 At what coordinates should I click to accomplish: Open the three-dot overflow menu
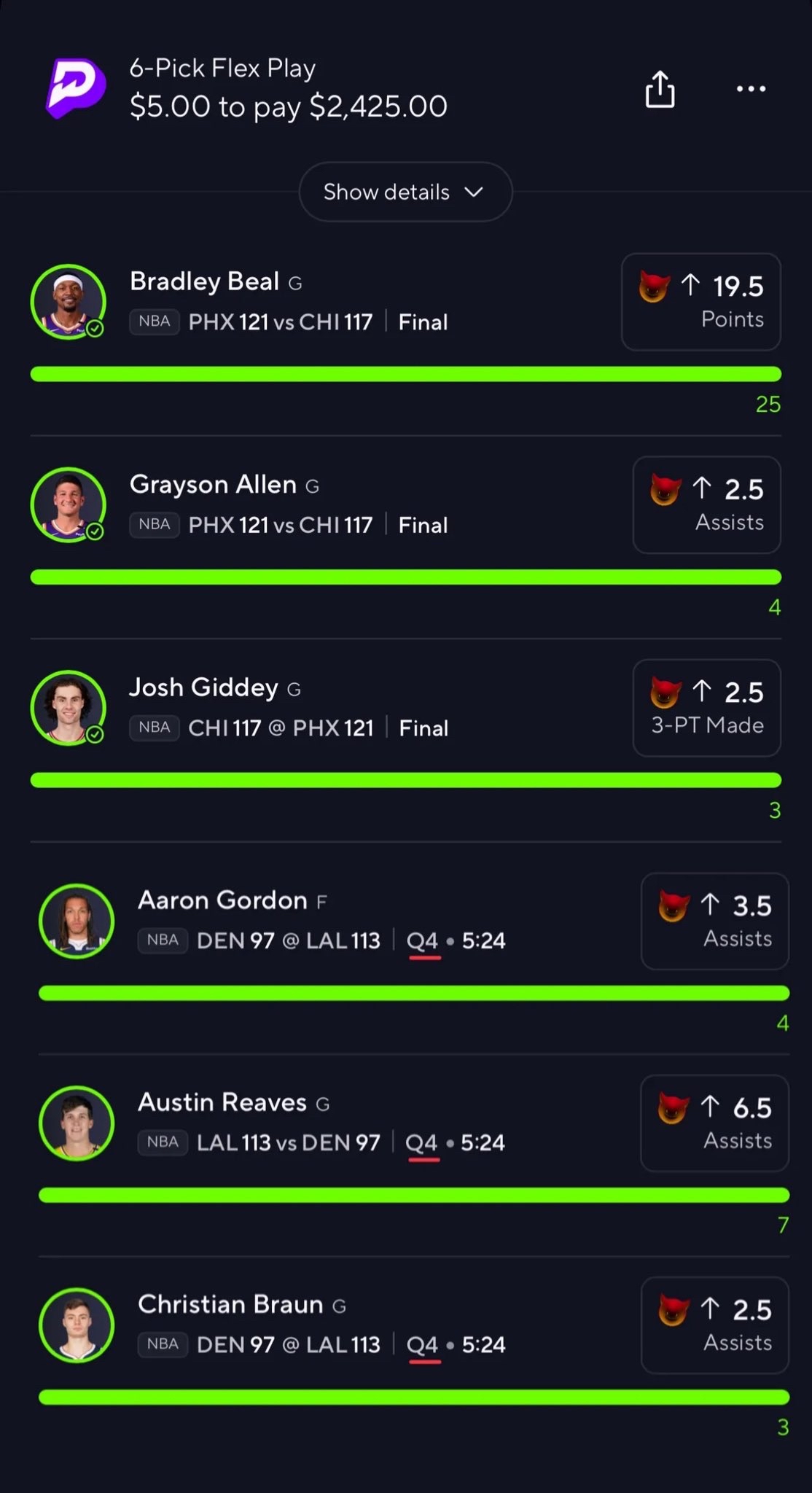[x=751, y=89]
